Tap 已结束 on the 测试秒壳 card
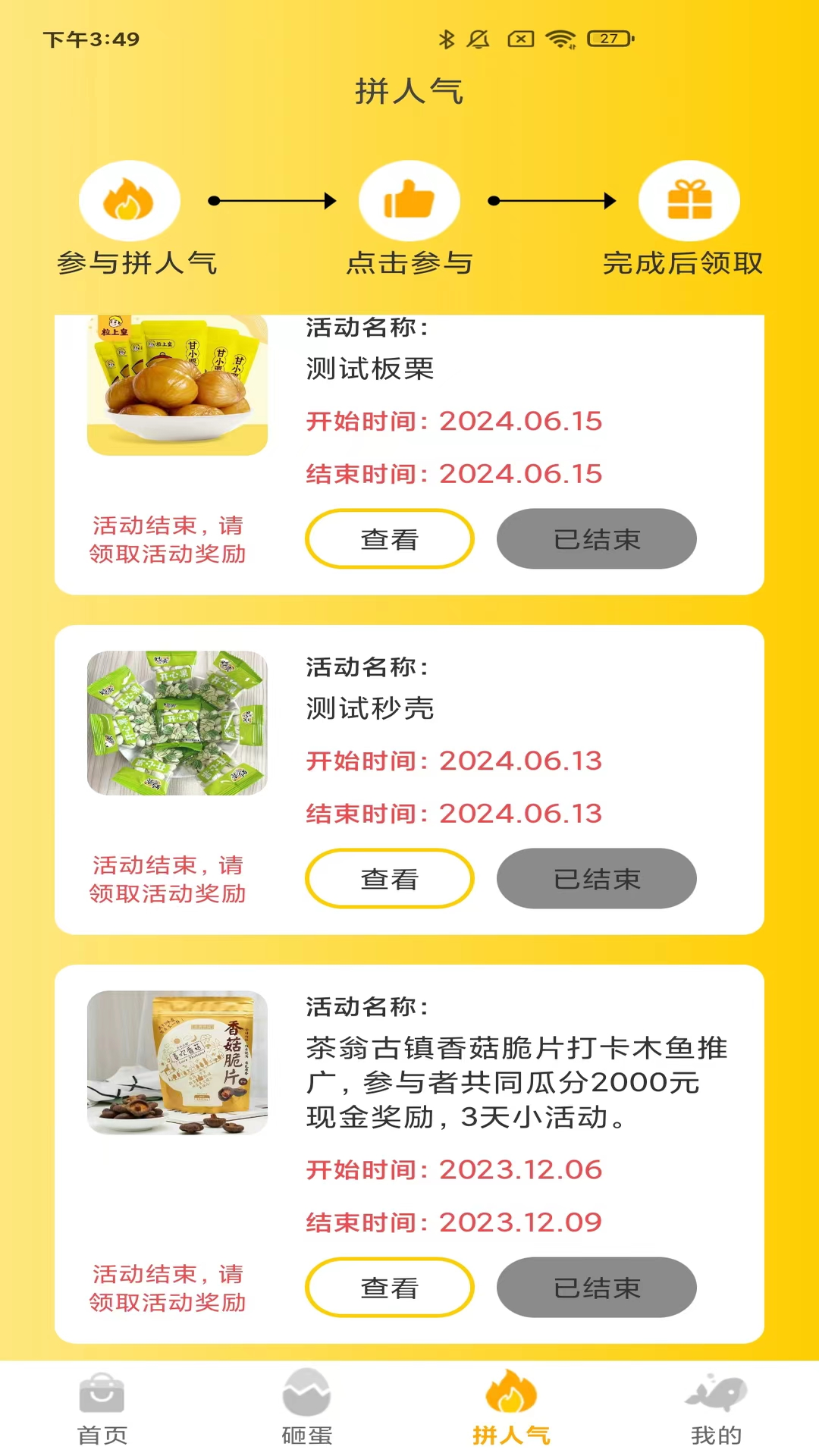Viewport: 819px width, 1456px height. click(596, 878)
